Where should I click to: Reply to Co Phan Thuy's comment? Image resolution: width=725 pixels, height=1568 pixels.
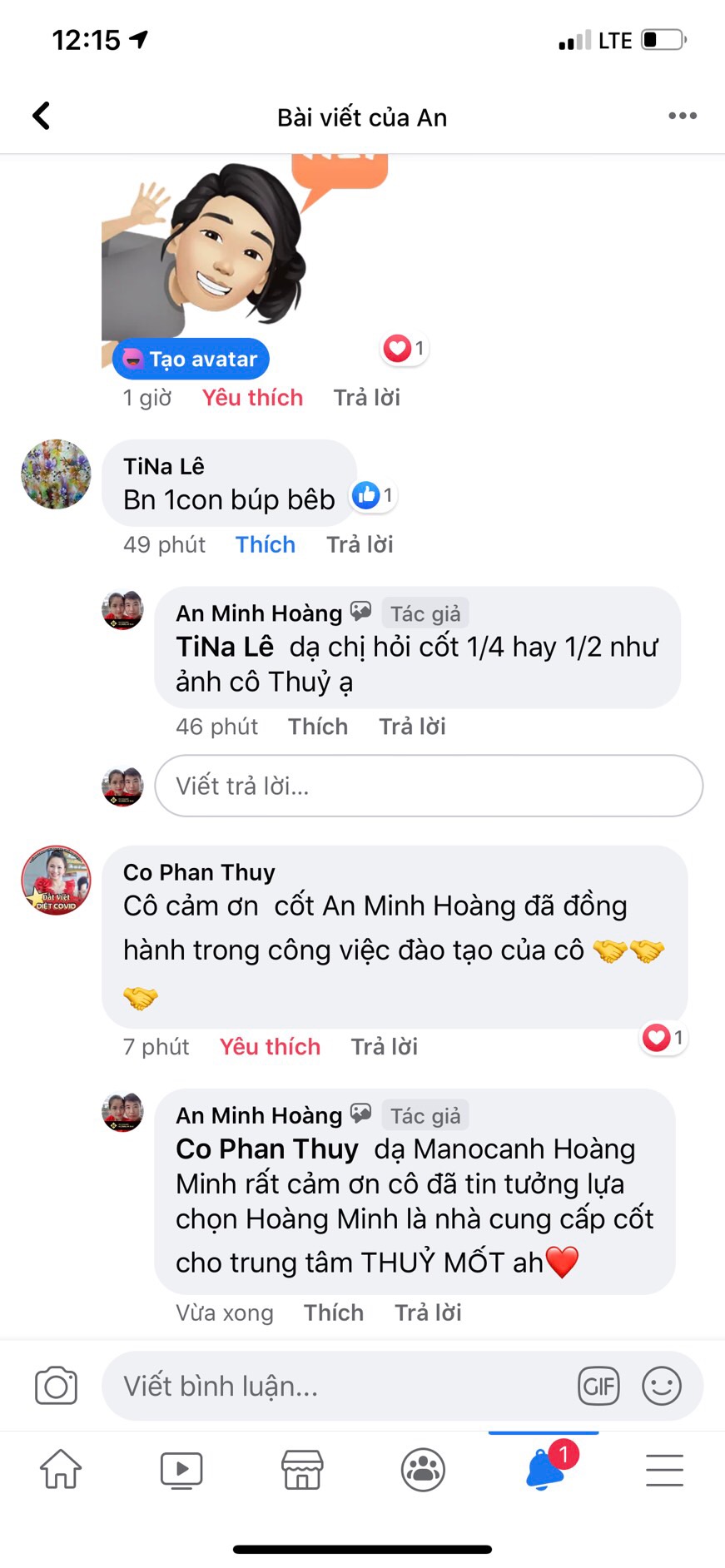[384, 1046]
